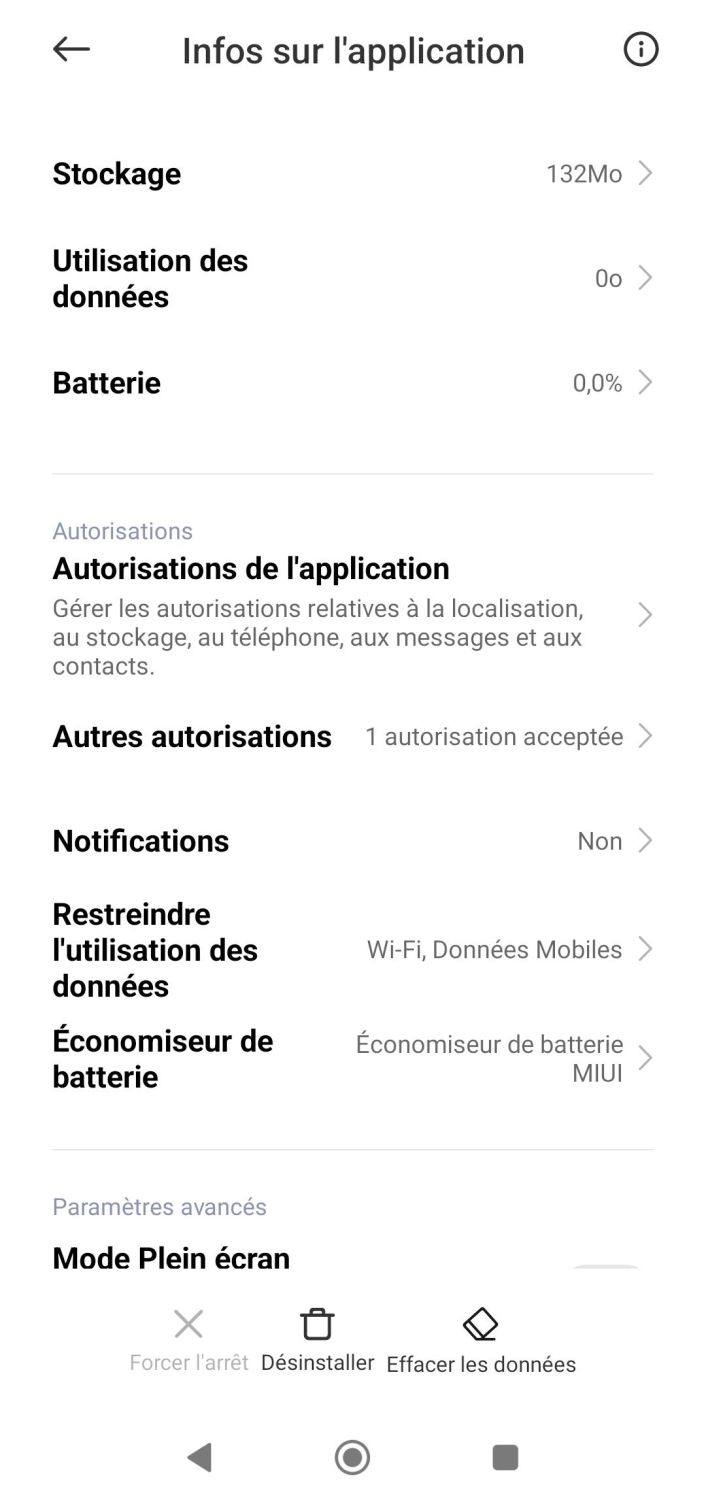Open Stockage details
The image size is (706, 1500).
[x=352, y=174]
